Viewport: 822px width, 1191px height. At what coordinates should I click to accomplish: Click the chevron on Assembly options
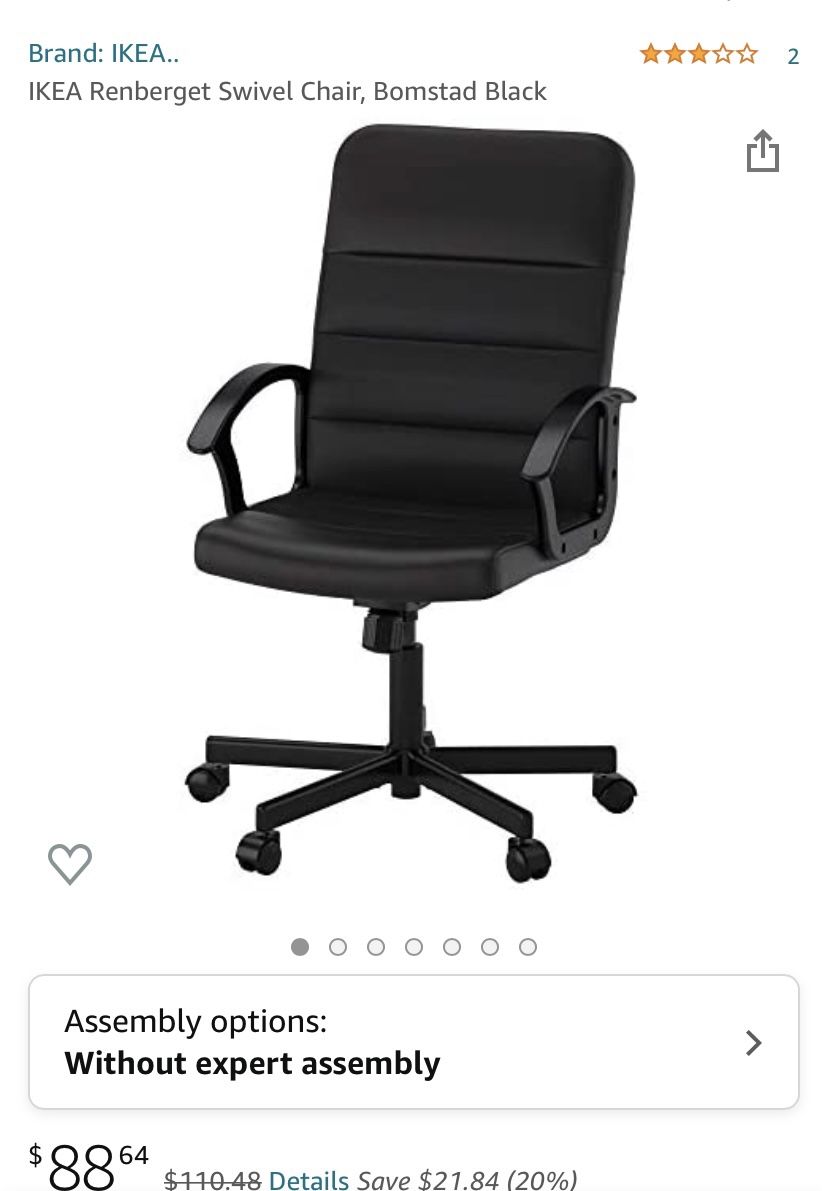pyautogui.click(x=755, y=1042)
